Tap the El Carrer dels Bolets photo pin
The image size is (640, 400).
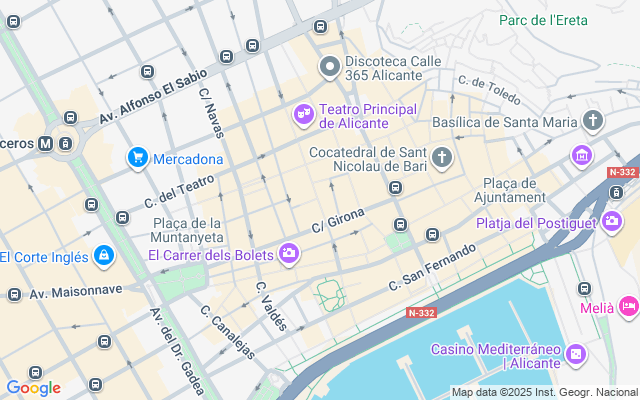[289, 253]
